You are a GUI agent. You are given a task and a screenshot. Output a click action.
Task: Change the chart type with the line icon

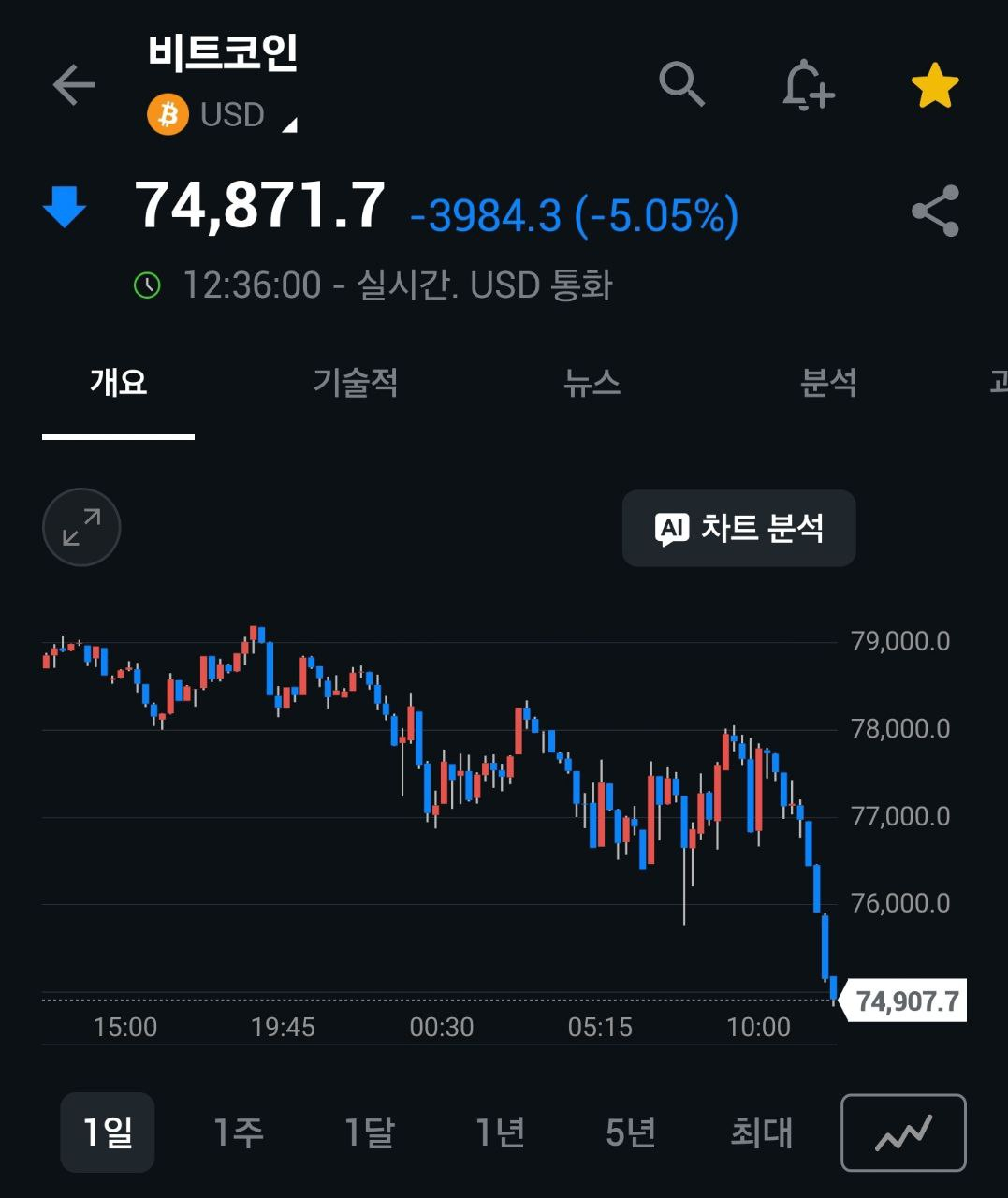(x=903, y=1132)
